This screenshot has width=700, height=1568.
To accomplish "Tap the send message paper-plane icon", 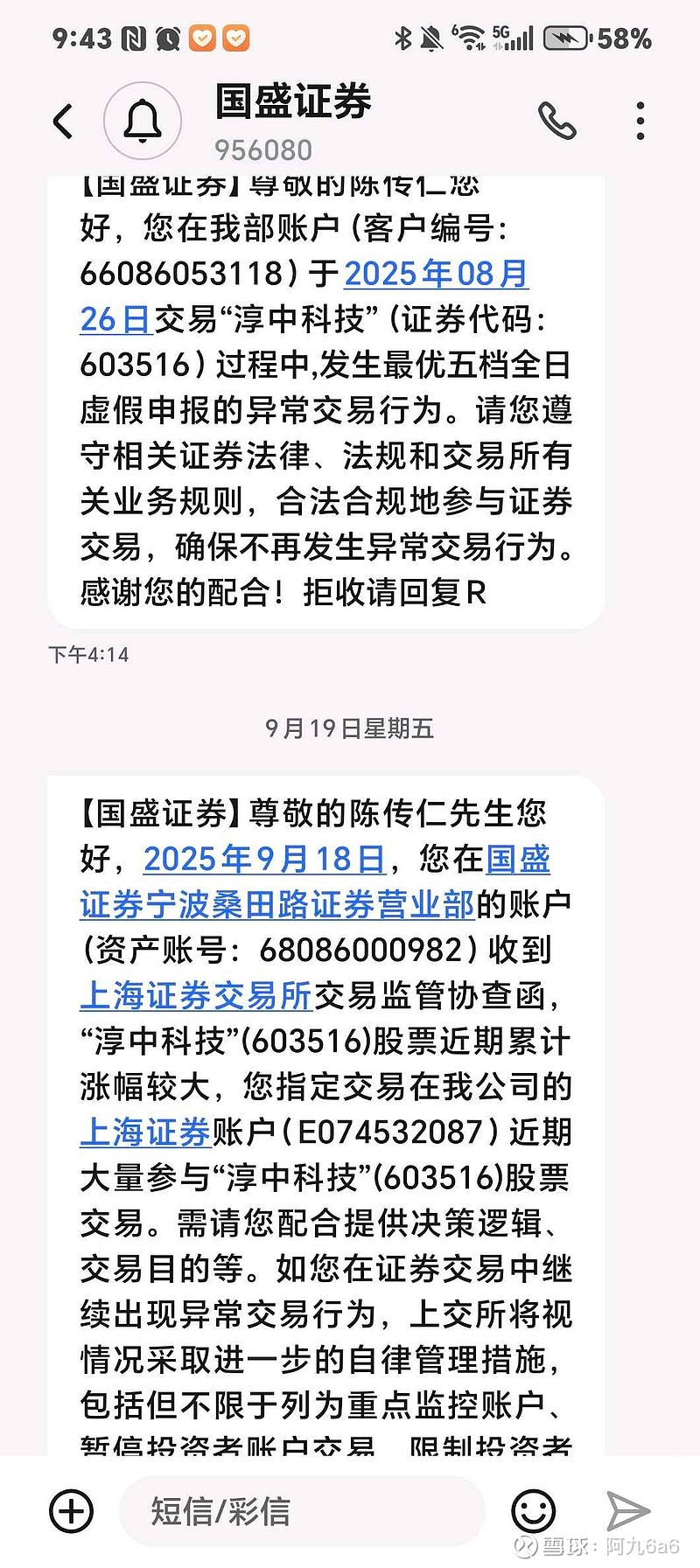I will [628, 1510].
